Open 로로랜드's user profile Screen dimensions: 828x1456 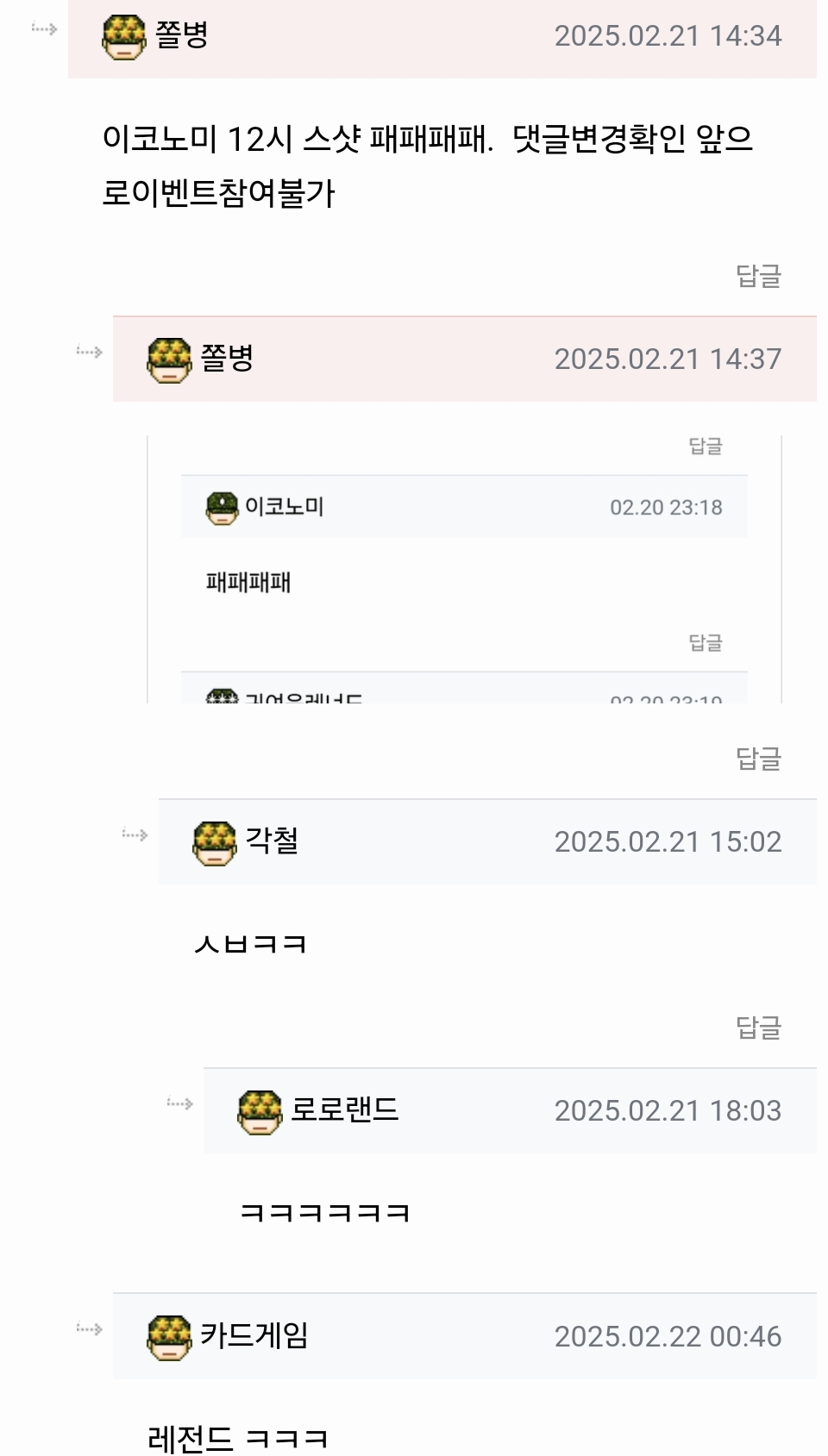[x=343, y=1109]
